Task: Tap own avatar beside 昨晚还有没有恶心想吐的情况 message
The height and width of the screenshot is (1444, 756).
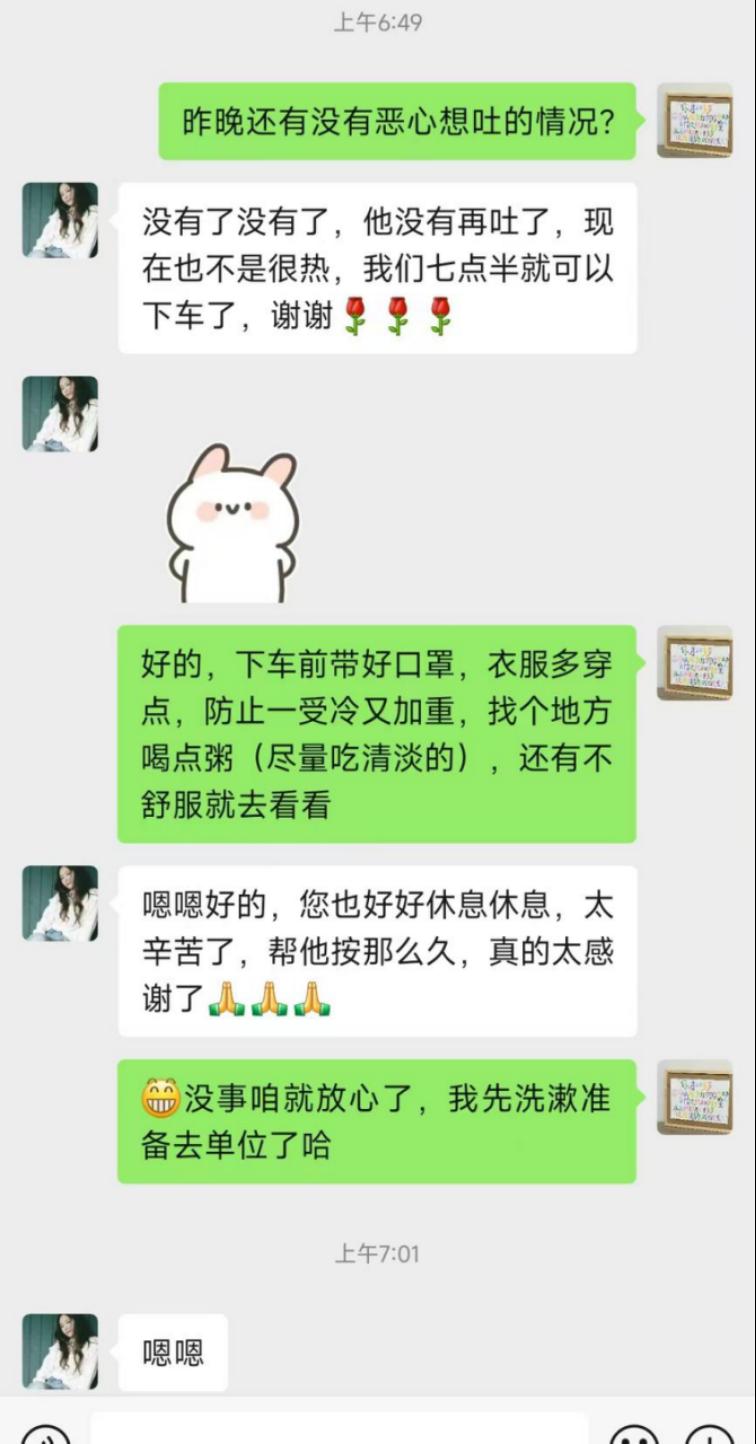Action: (694, 121)
